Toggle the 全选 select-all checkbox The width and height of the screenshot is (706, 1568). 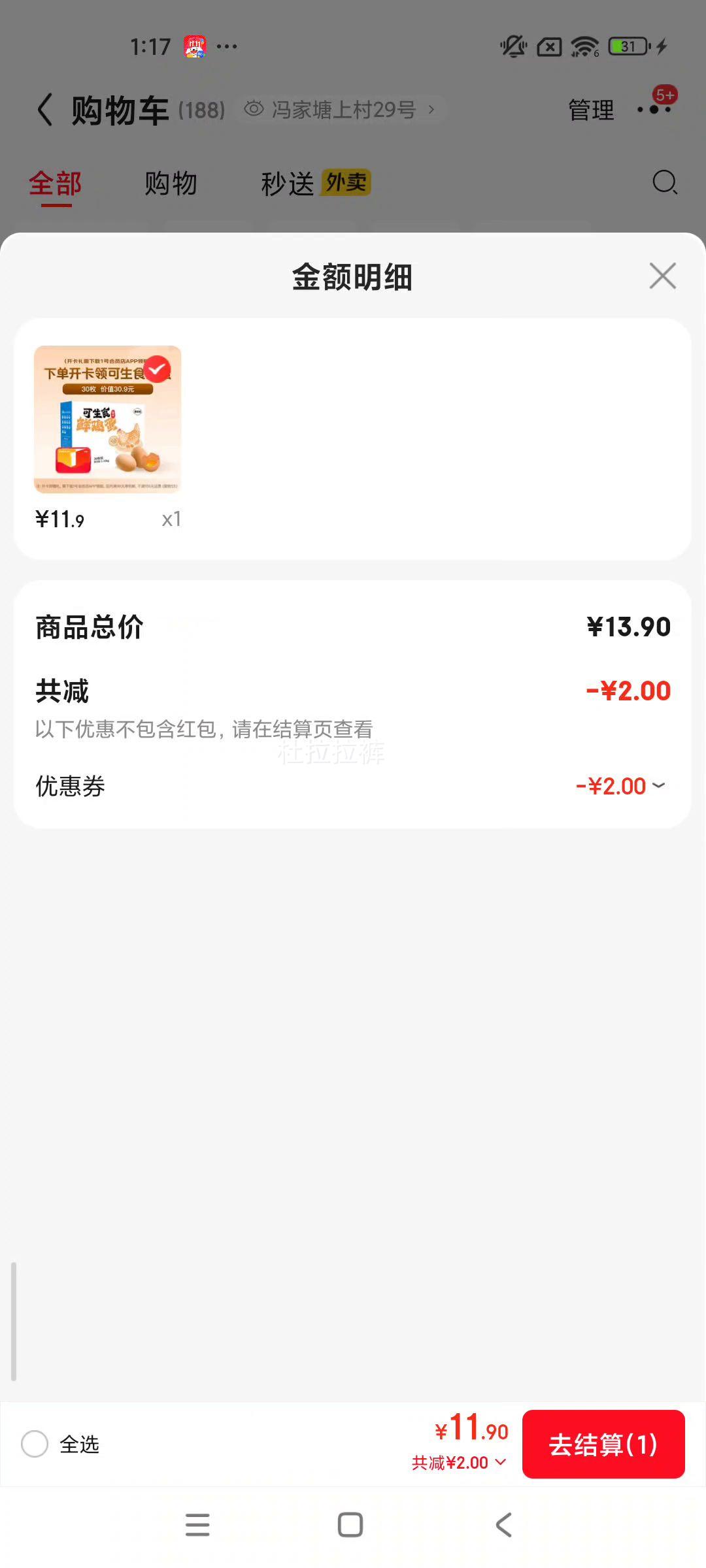(x=35, y=1444)
